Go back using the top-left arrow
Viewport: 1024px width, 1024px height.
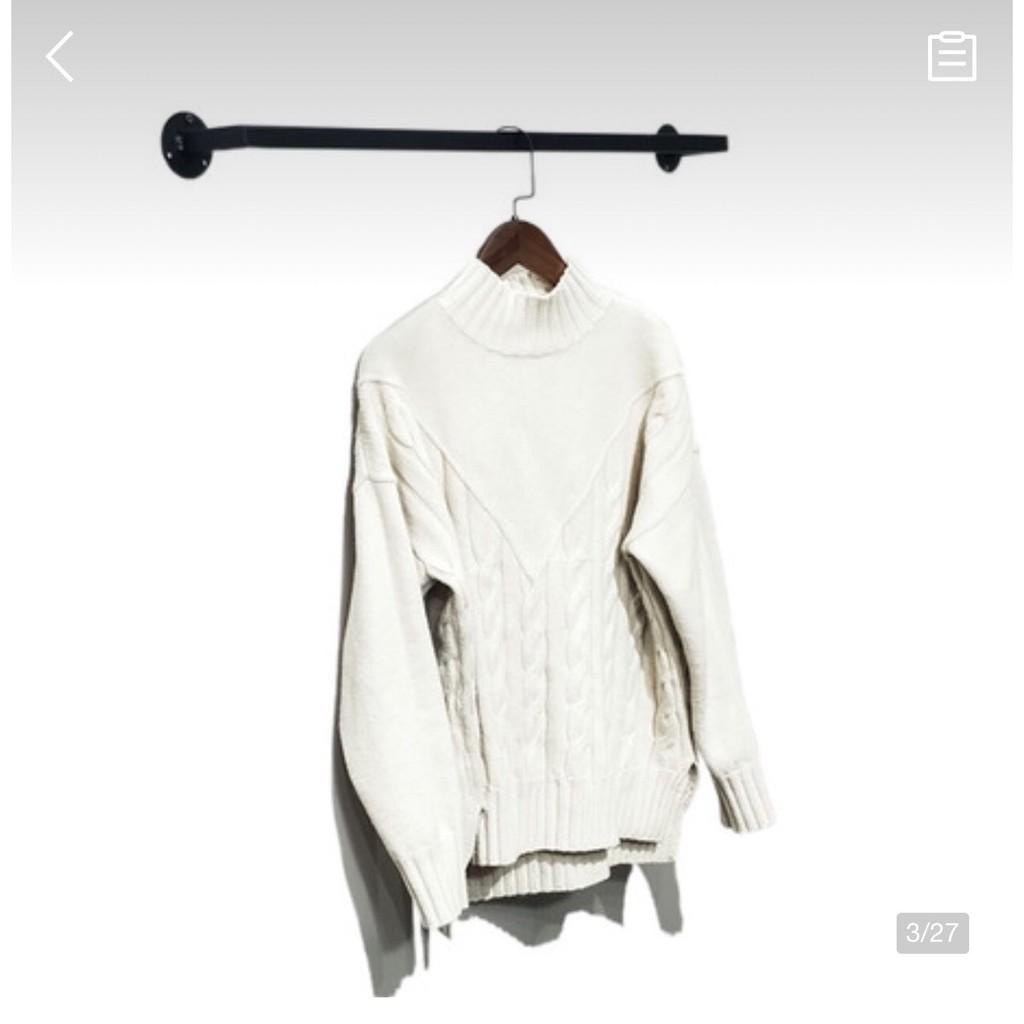coord(61,56)
